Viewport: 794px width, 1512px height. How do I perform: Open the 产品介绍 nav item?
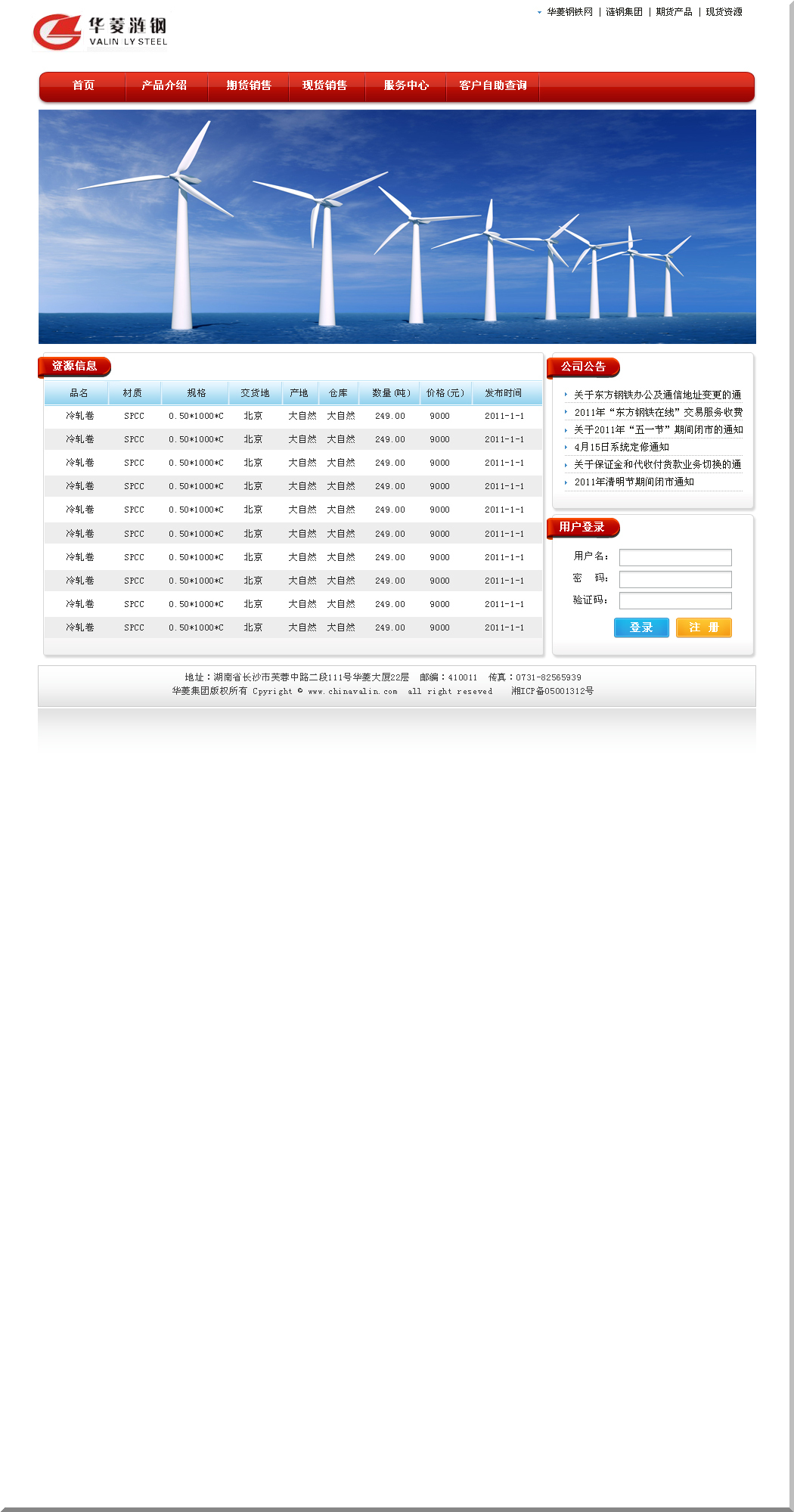(164, 85)
